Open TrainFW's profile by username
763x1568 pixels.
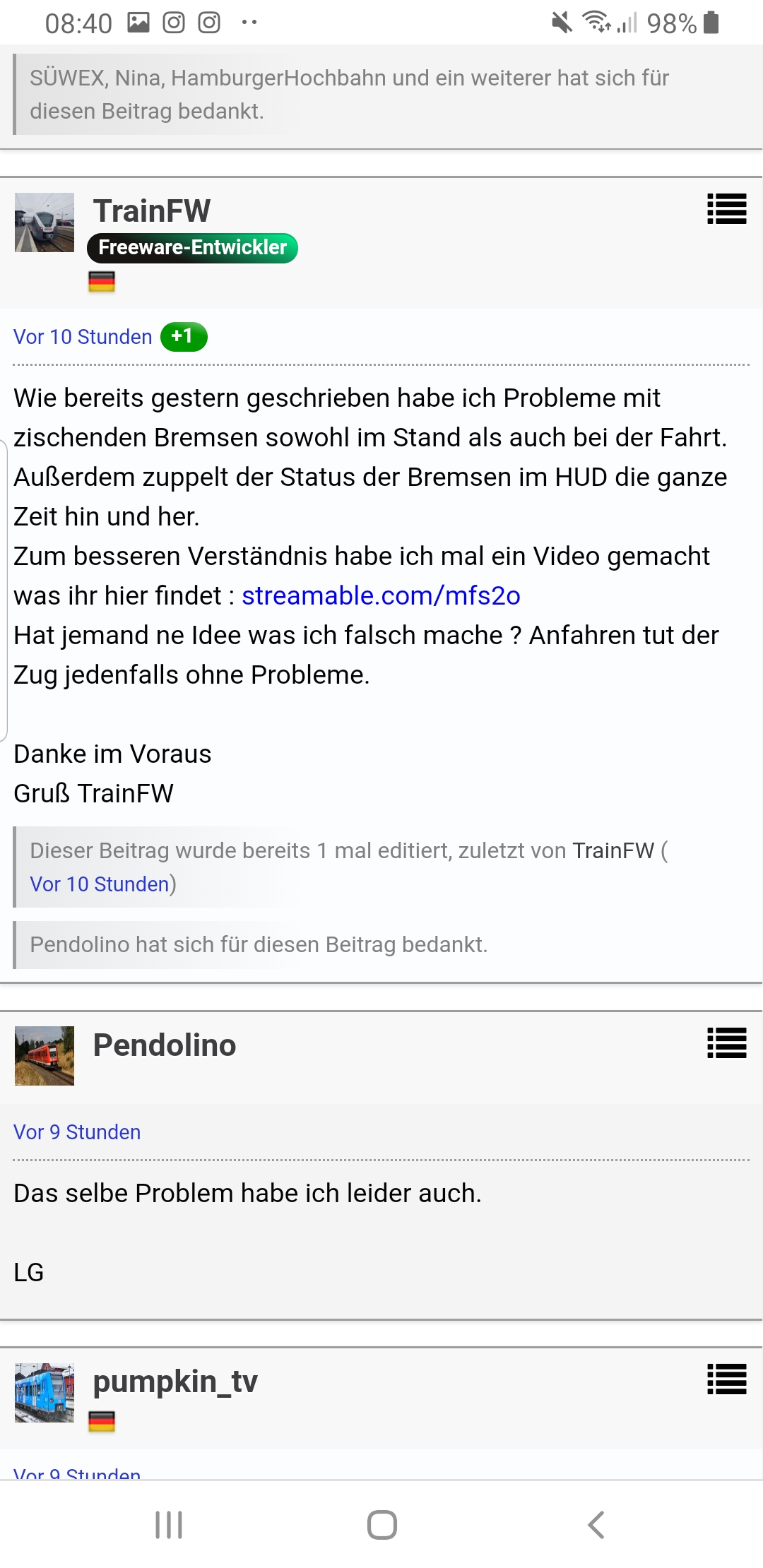pos(151,211)
